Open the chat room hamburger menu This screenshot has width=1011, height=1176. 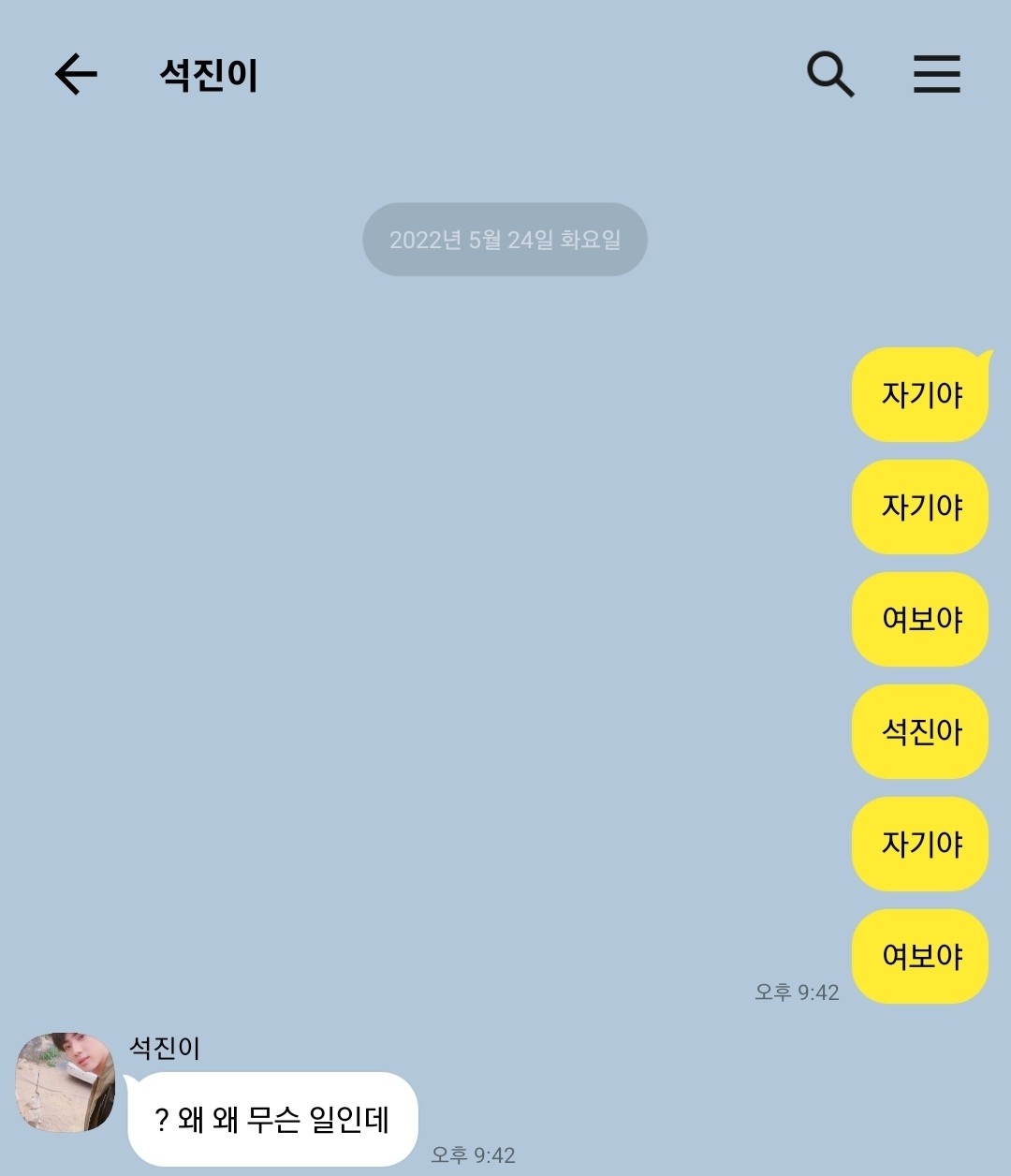pyautogui.click(x=936, y=74)
